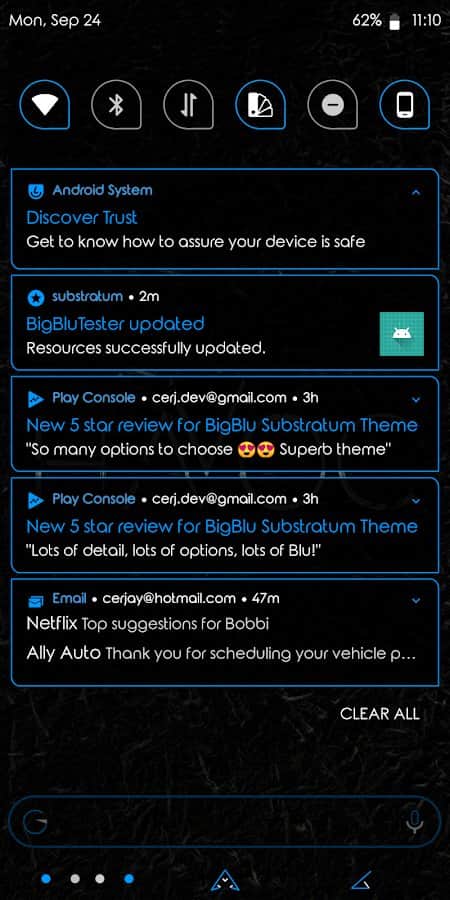Enable Do Not Disturb tile
450x900 pixels.
(x=333, y=105)
